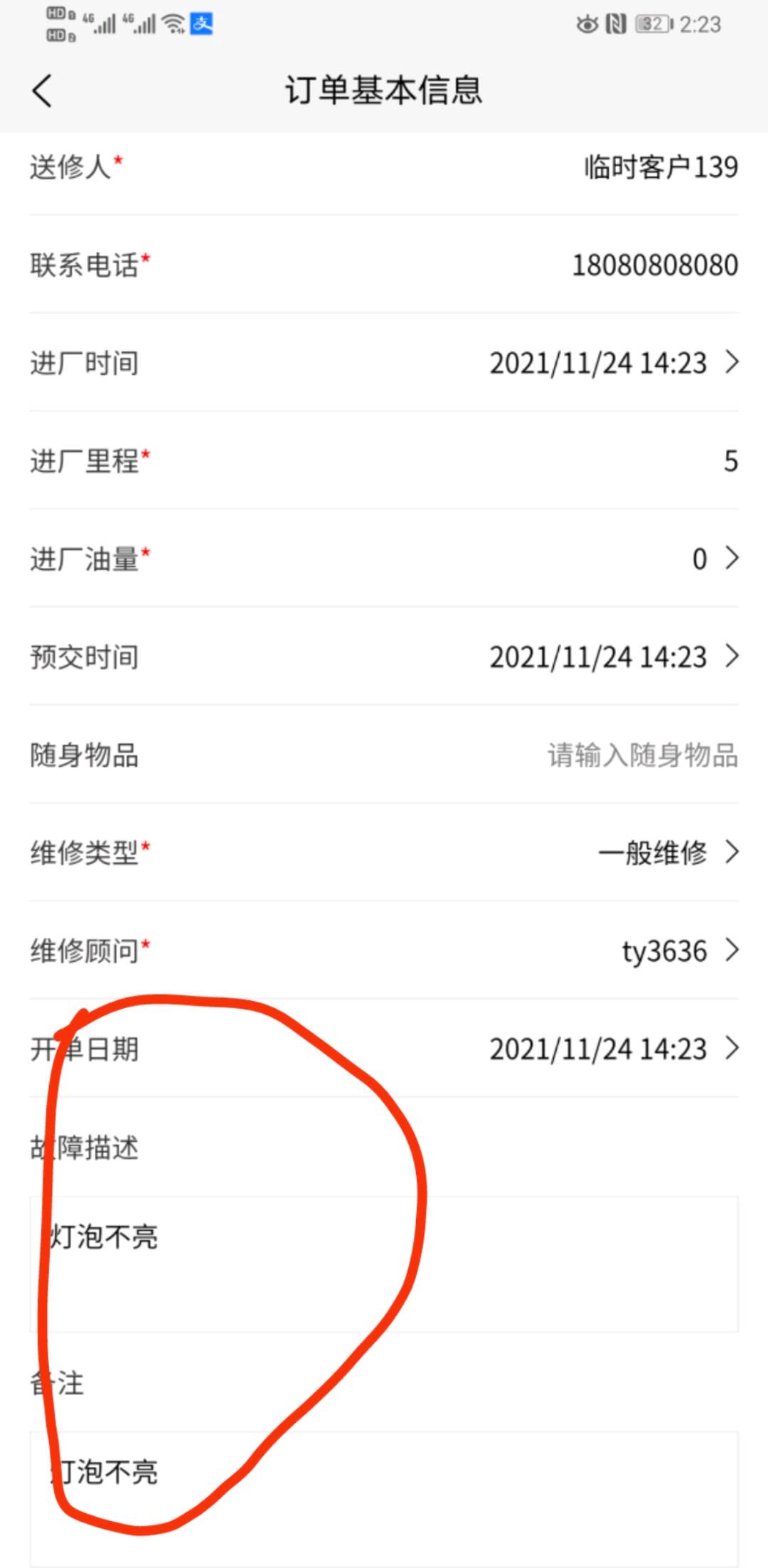The width and height of the screenshot is (768, 1568).
Task: Go back from 订单基本信息
Action: (43, 91)
